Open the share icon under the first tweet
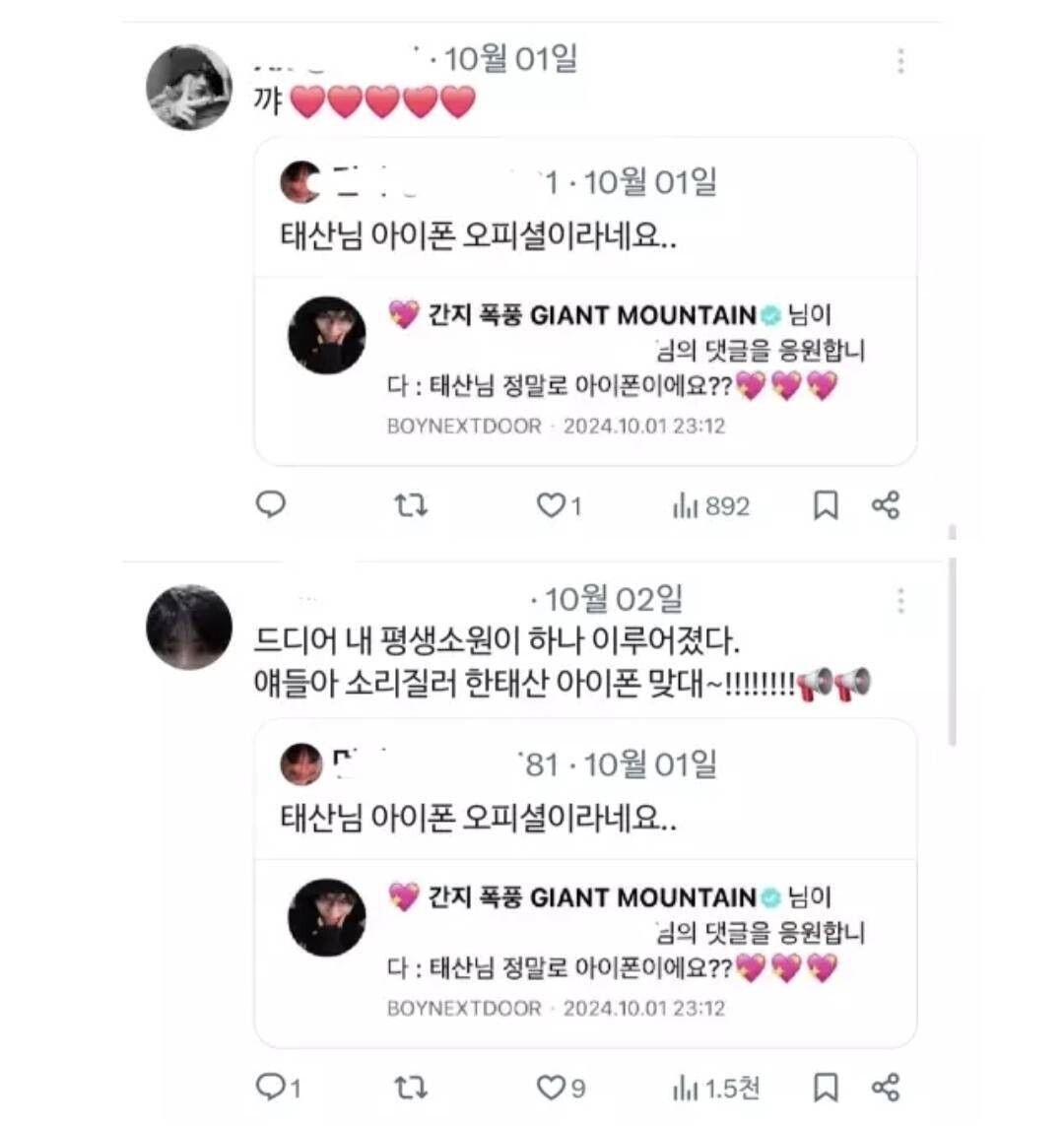Viewport: 1064px width, 1126px height. 885,506
